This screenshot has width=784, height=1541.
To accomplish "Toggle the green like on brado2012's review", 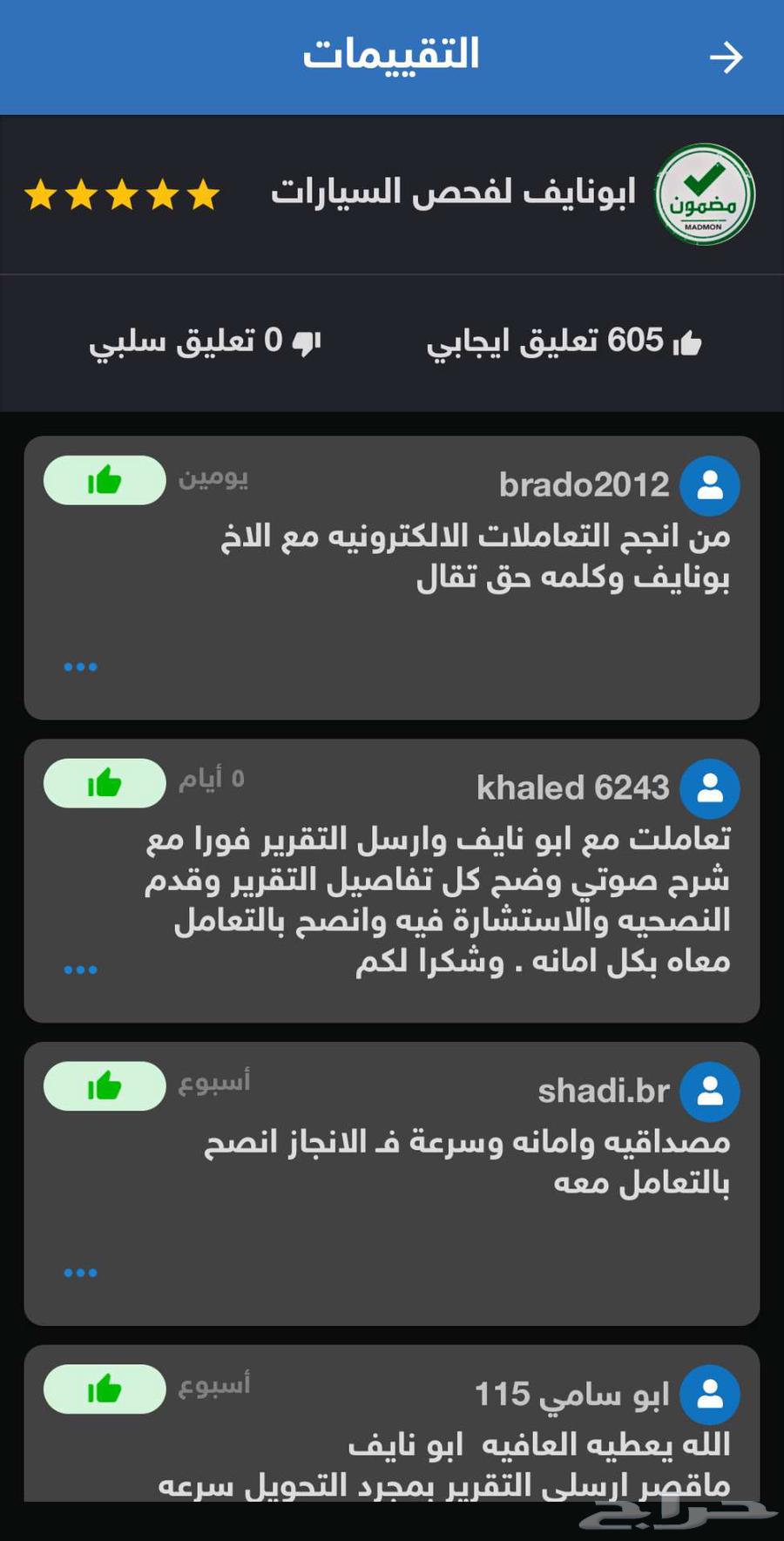I will 103,480.
